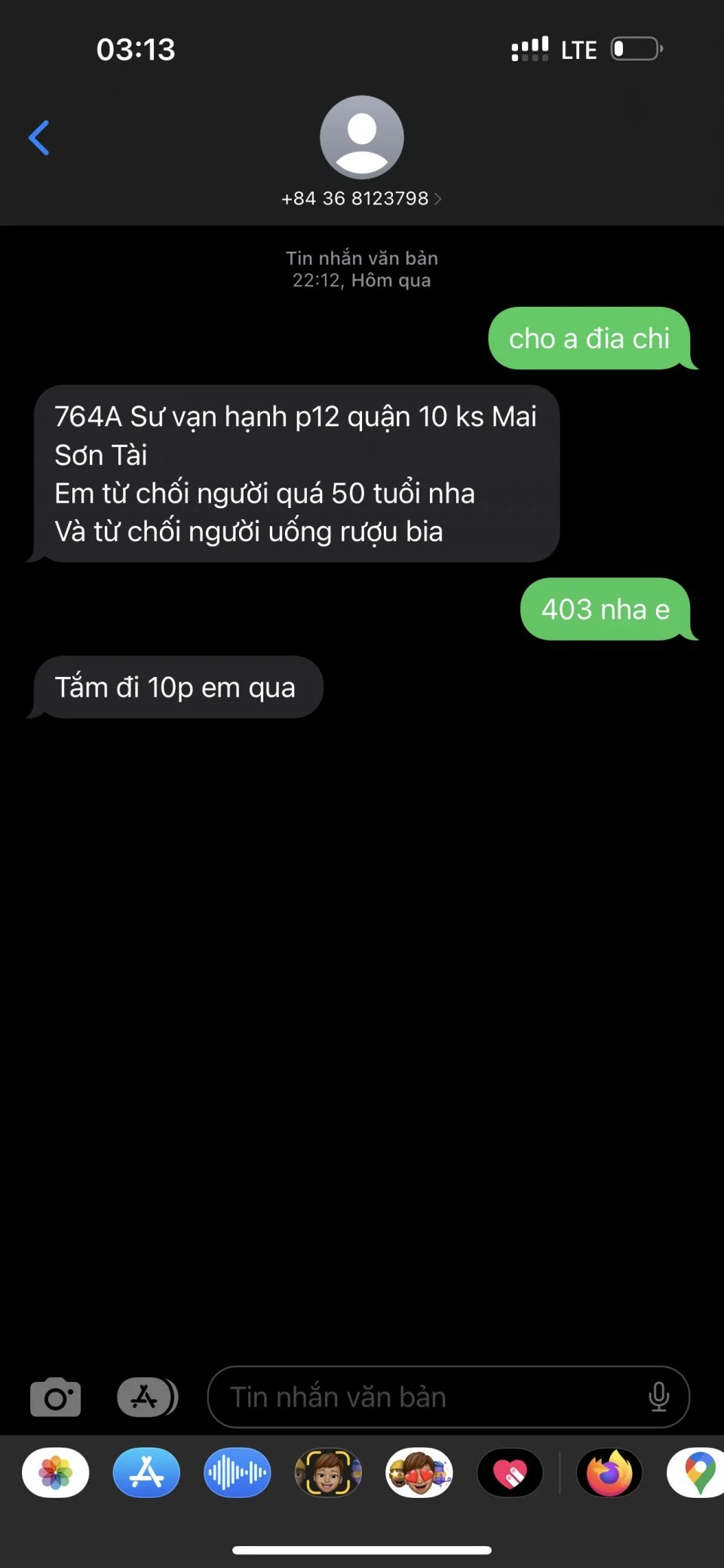
Task: Open the audio message recorder
Action: tap(237, 1472)
